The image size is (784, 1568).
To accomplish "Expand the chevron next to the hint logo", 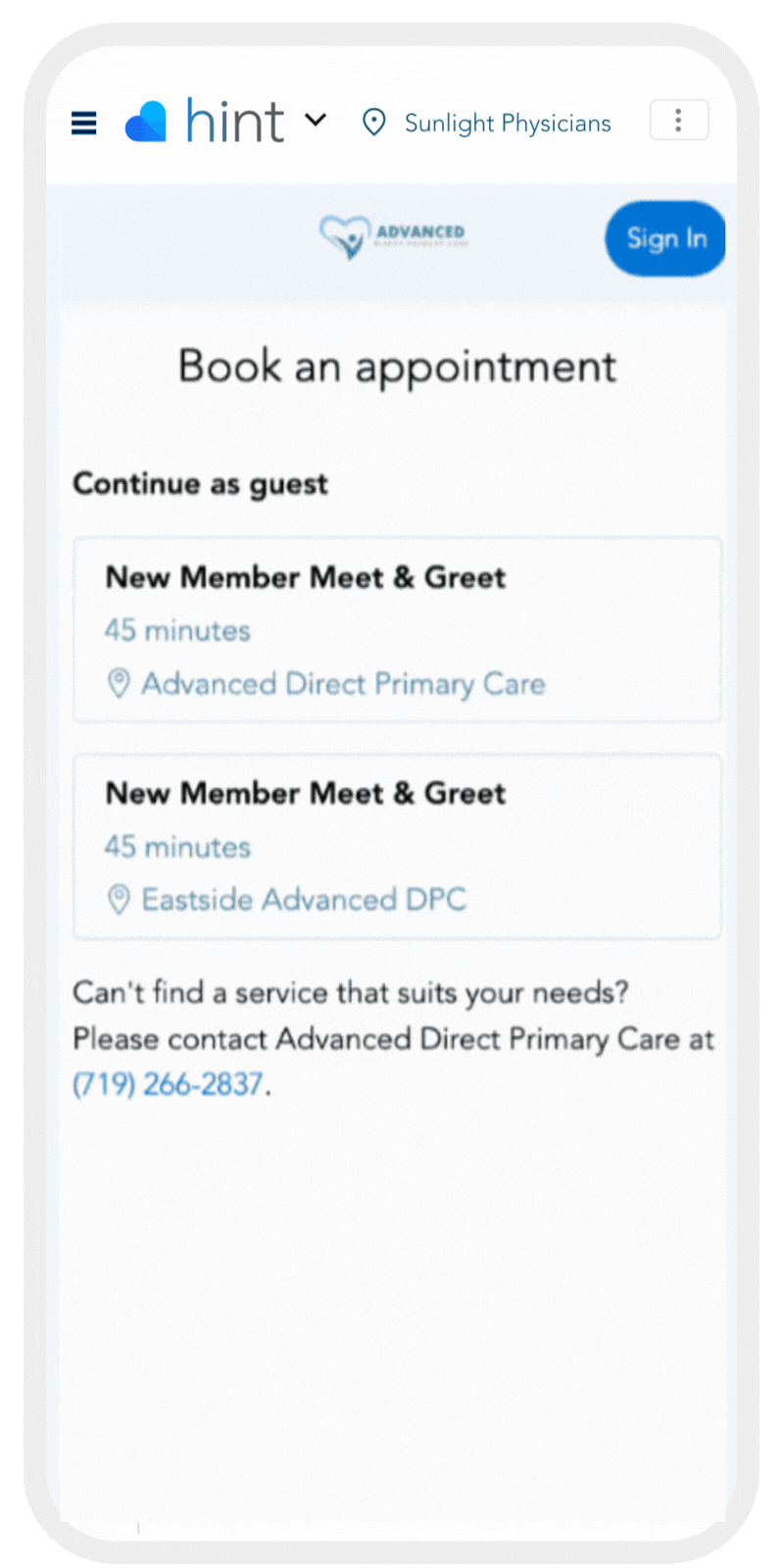I will tap(316, 121).
